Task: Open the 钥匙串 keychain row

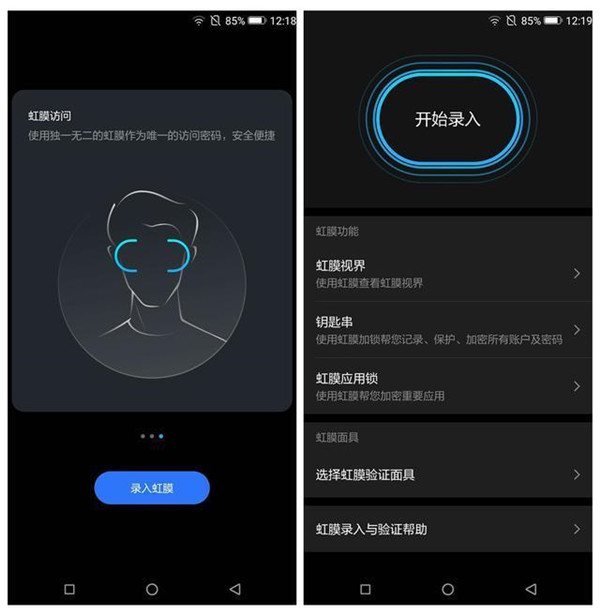Action: [x=448, y=330]
